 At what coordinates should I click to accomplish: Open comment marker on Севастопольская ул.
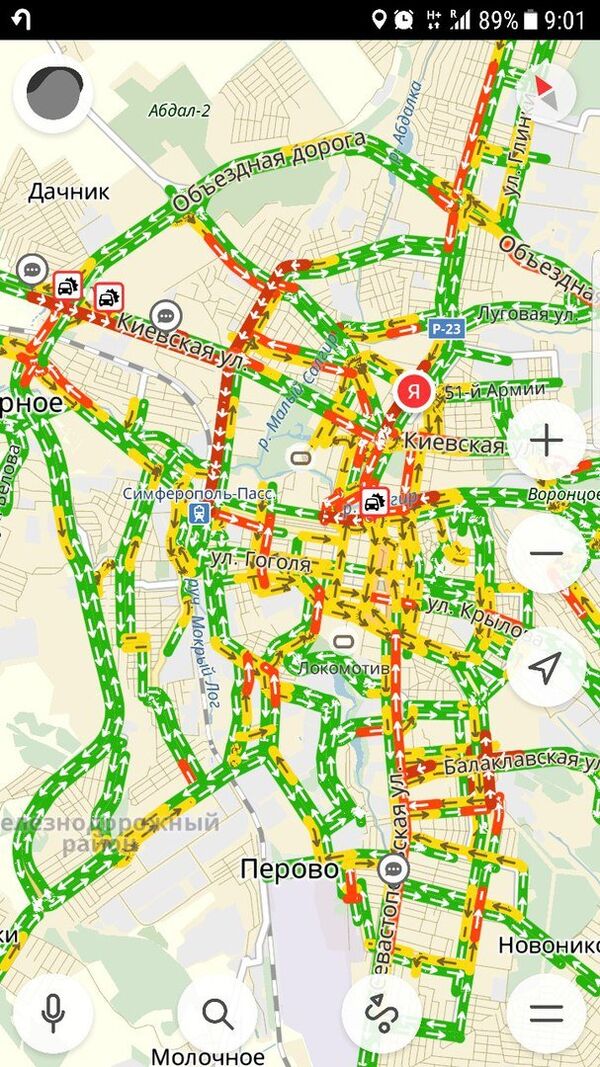coord(394,869)
